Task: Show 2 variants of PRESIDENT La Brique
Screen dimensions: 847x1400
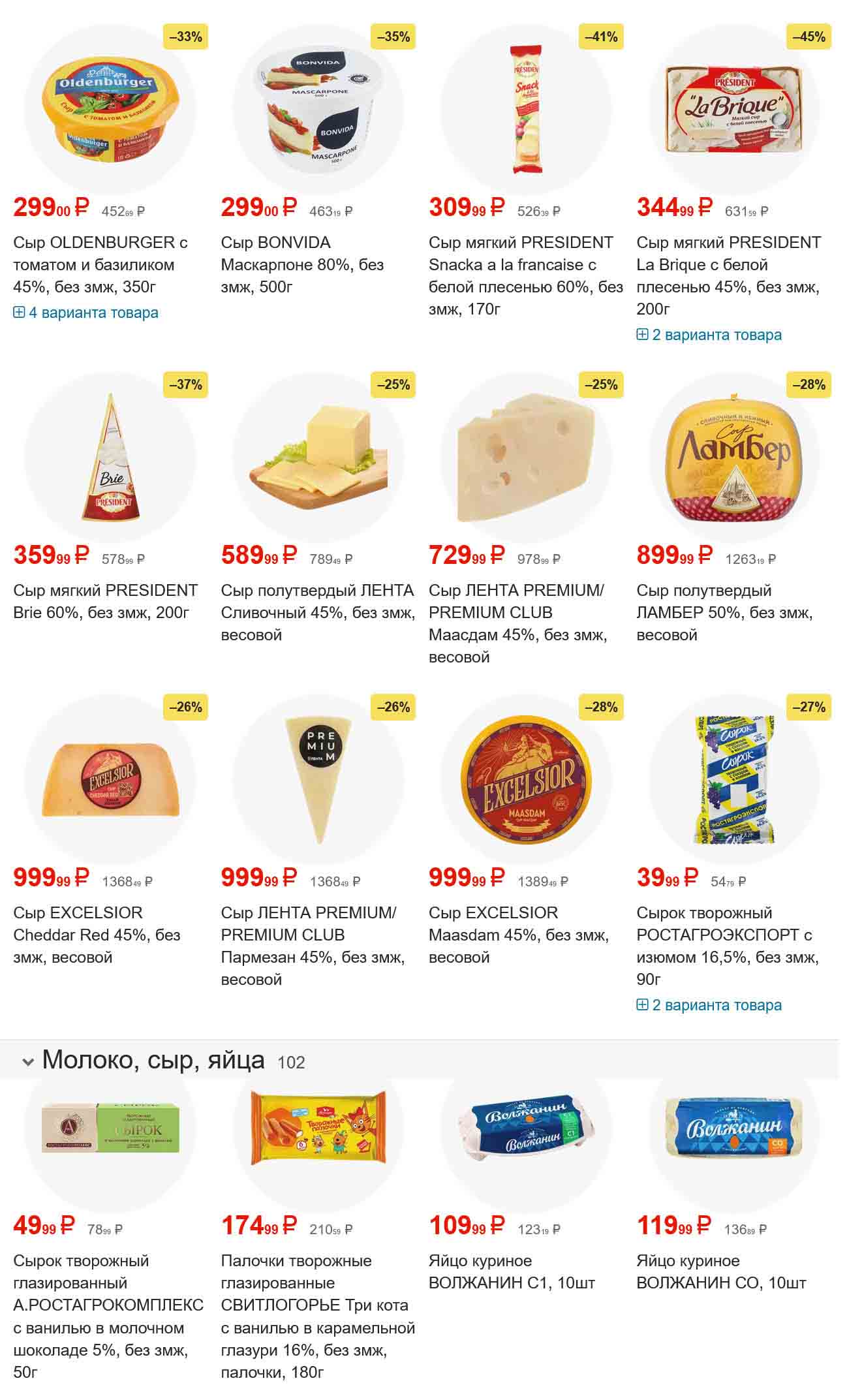Action: click(709, 335)
